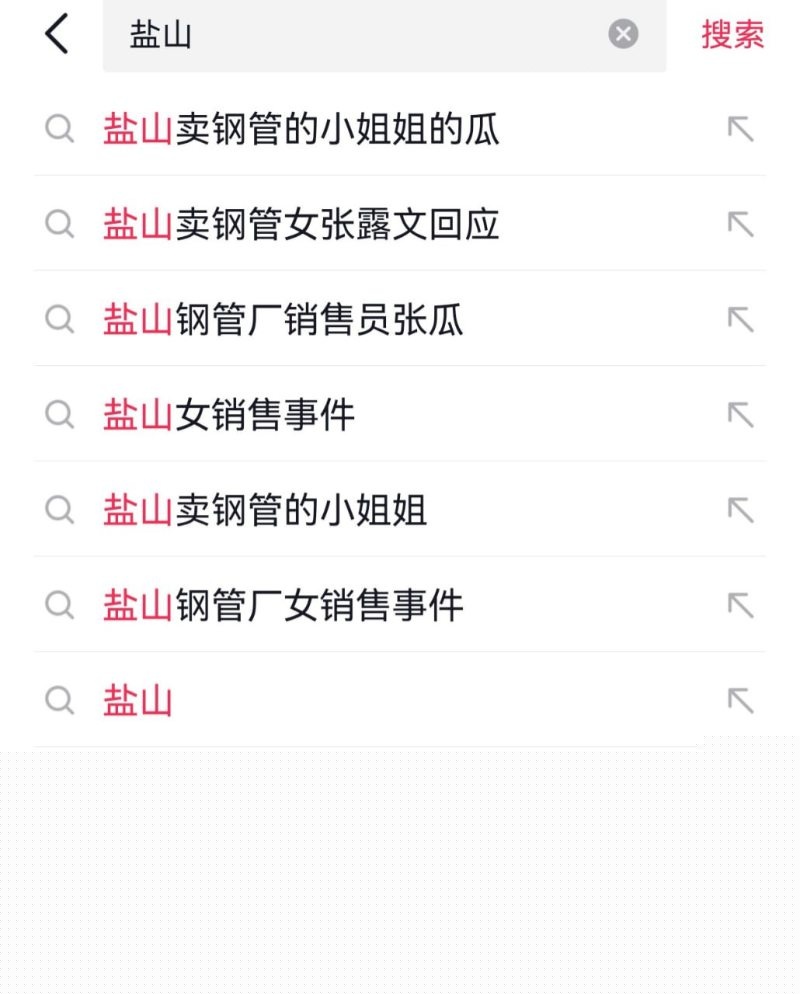Tap the insert arrow for the plain 盐山 suggestion
The width and height of the screenshot is (800, 994).
[741, 701]
